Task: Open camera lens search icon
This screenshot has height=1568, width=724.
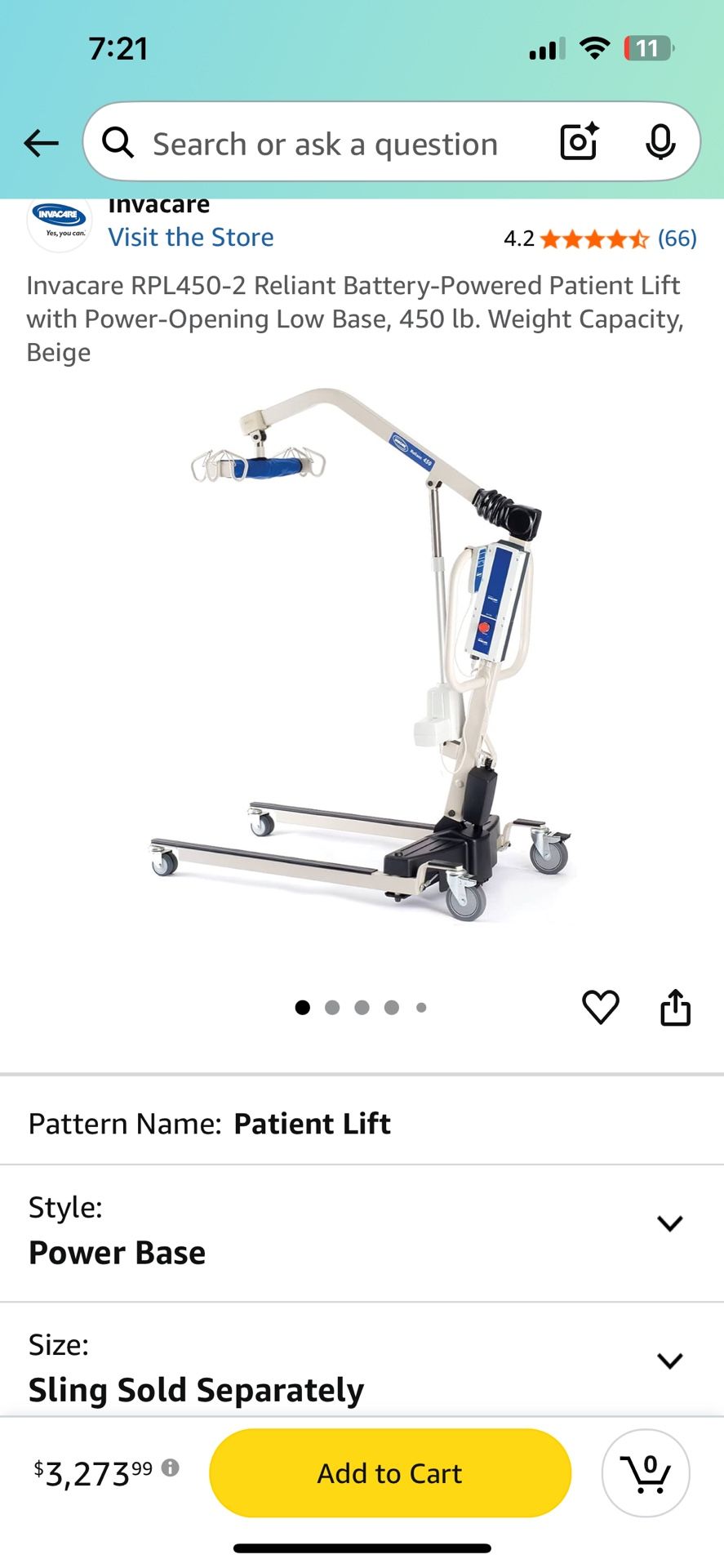Action: tap(580, 142)
